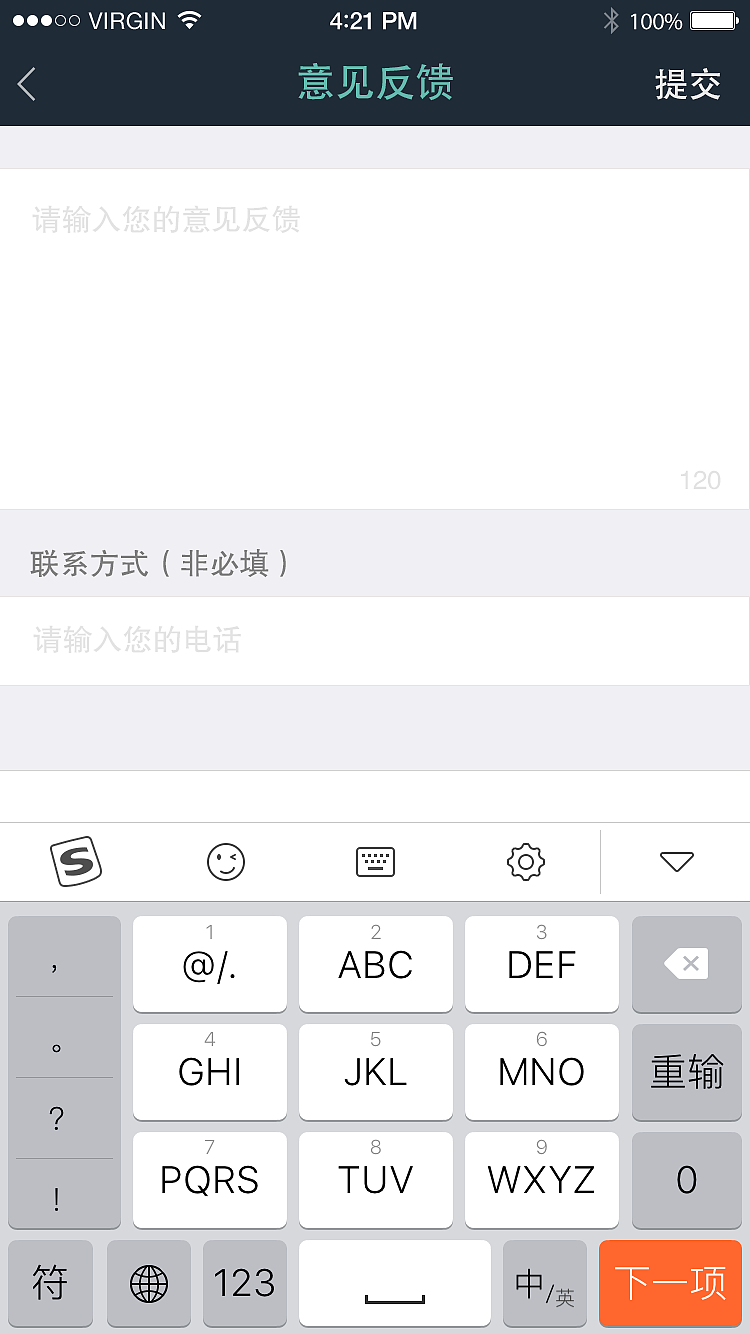Switch input language with the globe key

tap(148, 1283)
